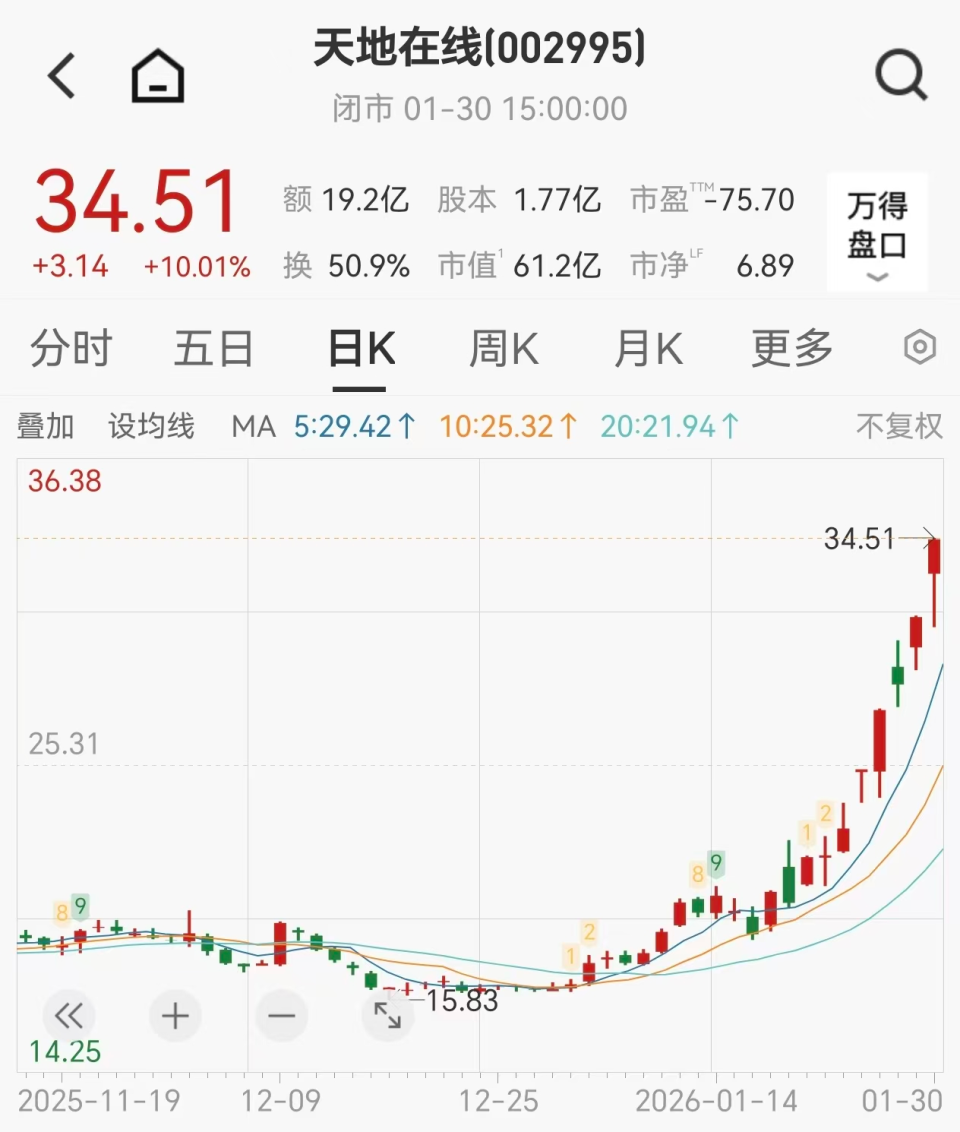Image resolution: width=960 pixels, height=1132 pixels.
Task: Open the chart settings gear icon
Action: (x=918, y=348)
